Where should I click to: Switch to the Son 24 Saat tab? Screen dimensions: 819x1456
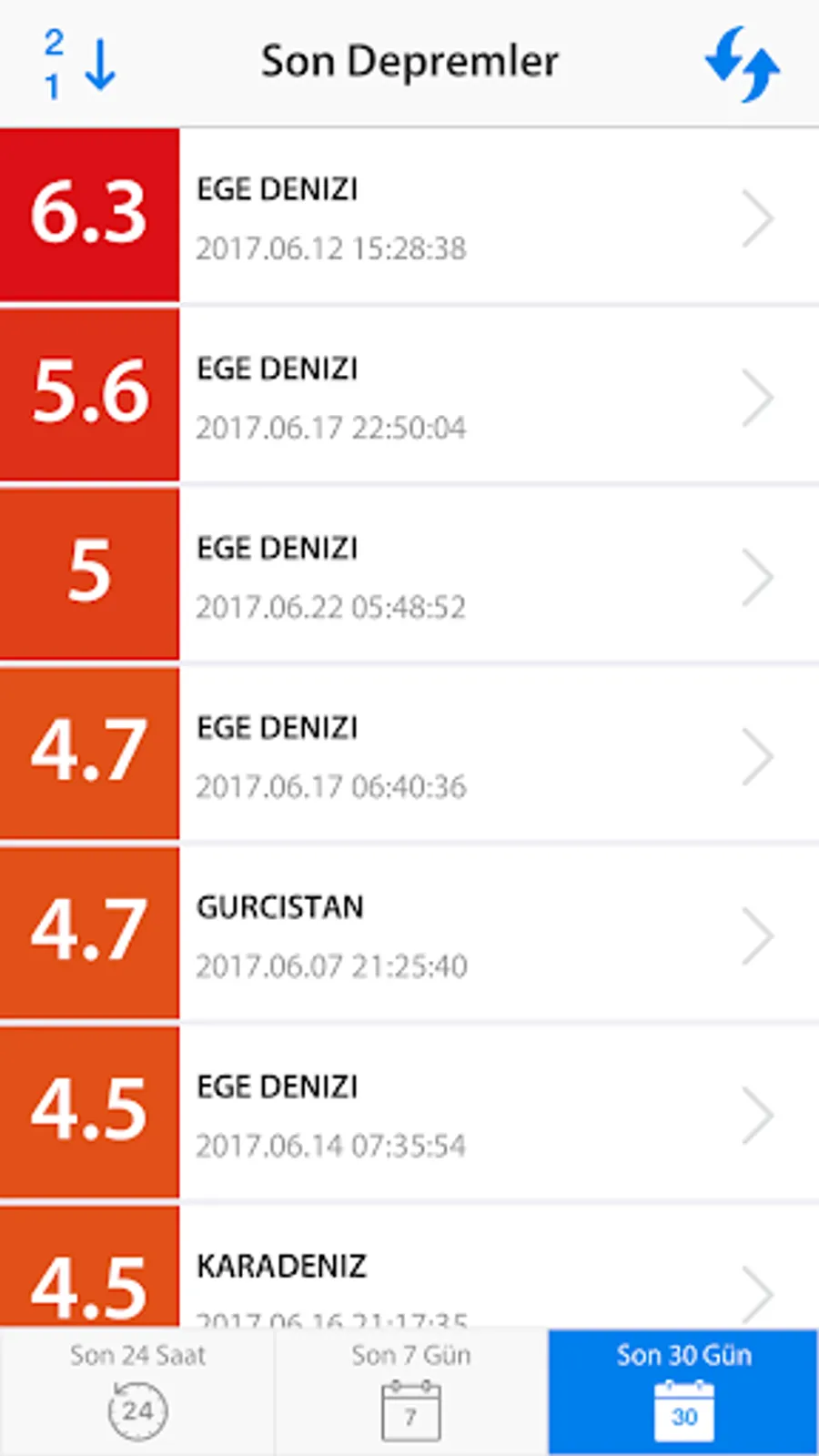tap(137, 1392)
